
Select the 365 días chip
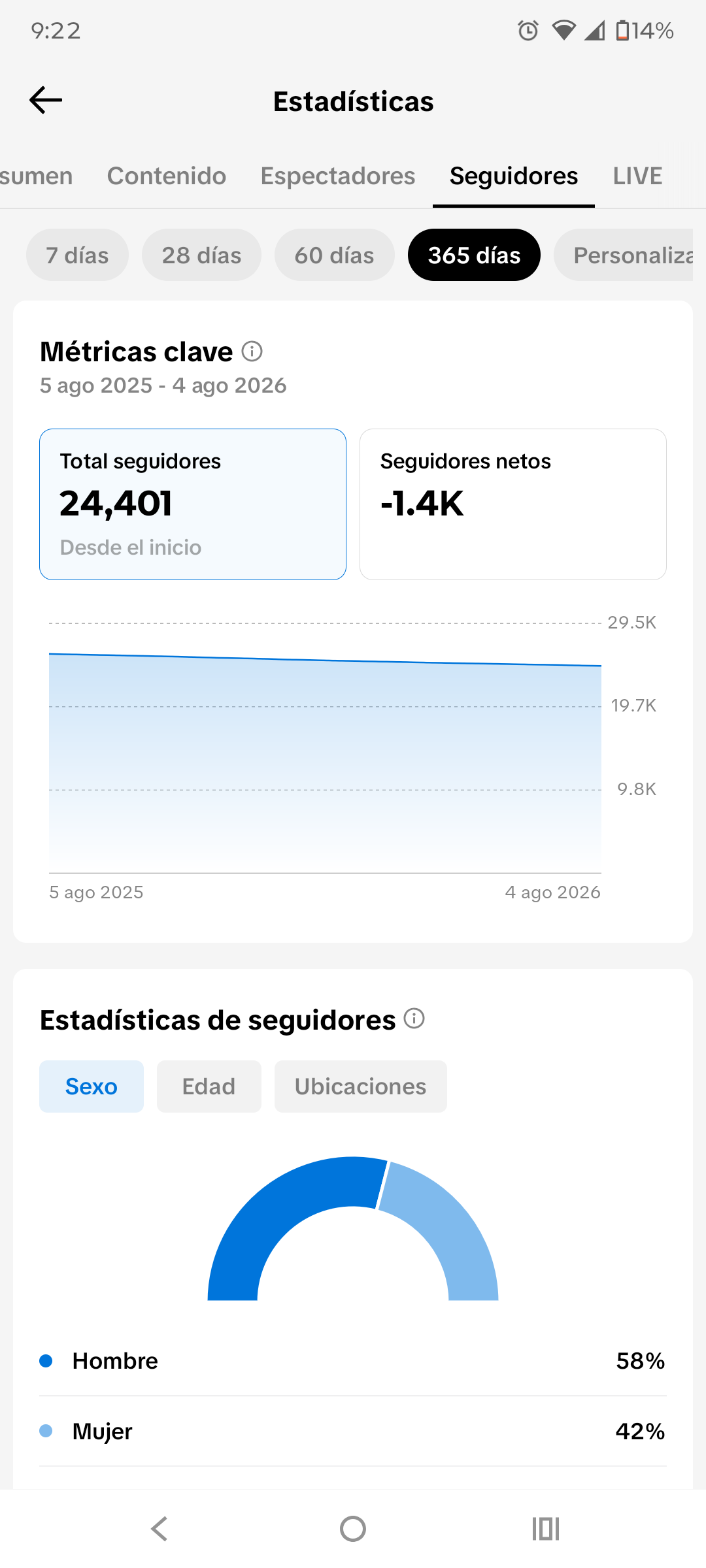474,255
